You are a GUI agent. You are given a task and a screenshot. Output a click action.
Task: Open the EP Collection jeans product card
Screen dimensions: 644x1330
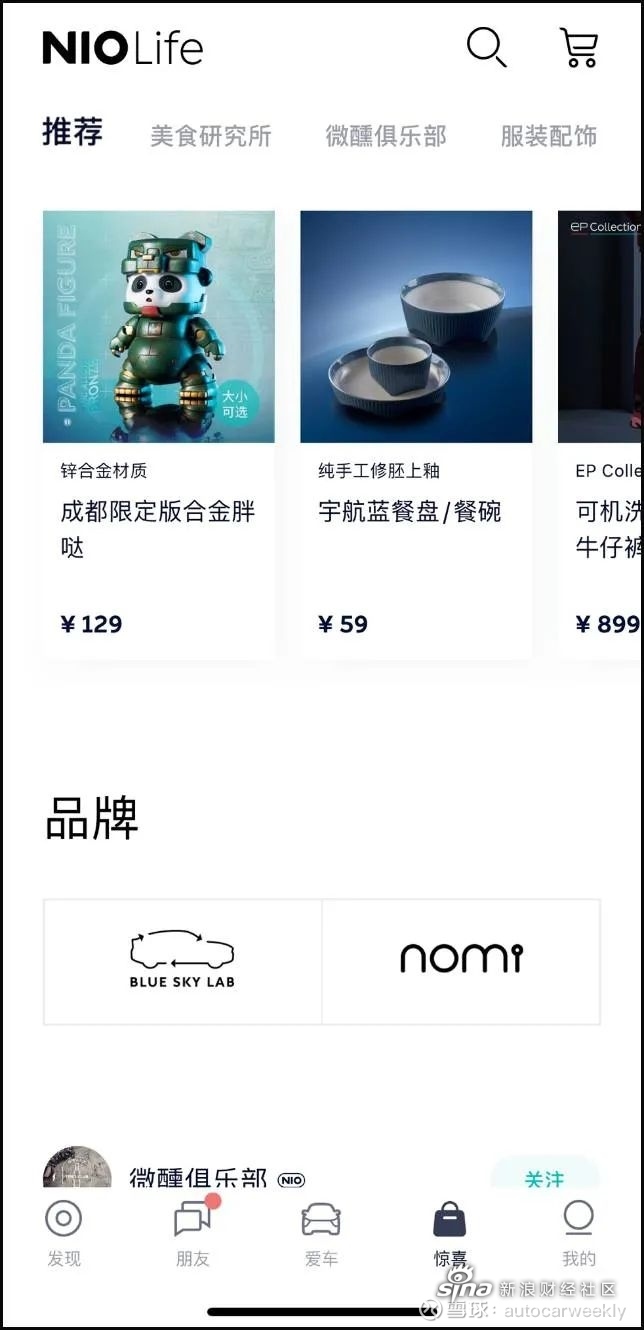(x=601, y=433)
